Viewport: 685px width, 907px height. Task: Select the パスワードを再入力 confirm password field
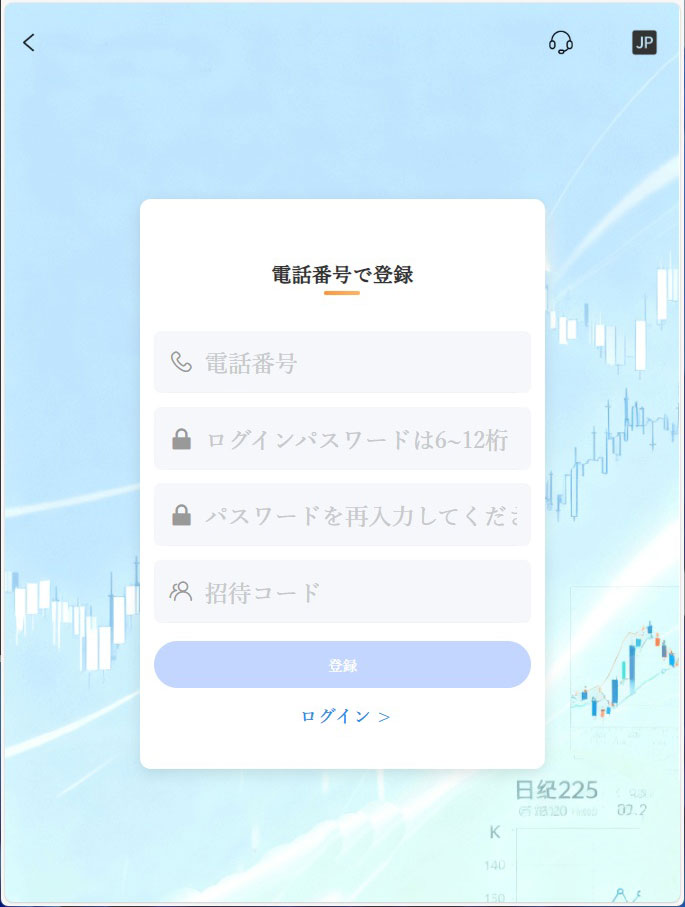pyautogui.click(x=342, y=515)
